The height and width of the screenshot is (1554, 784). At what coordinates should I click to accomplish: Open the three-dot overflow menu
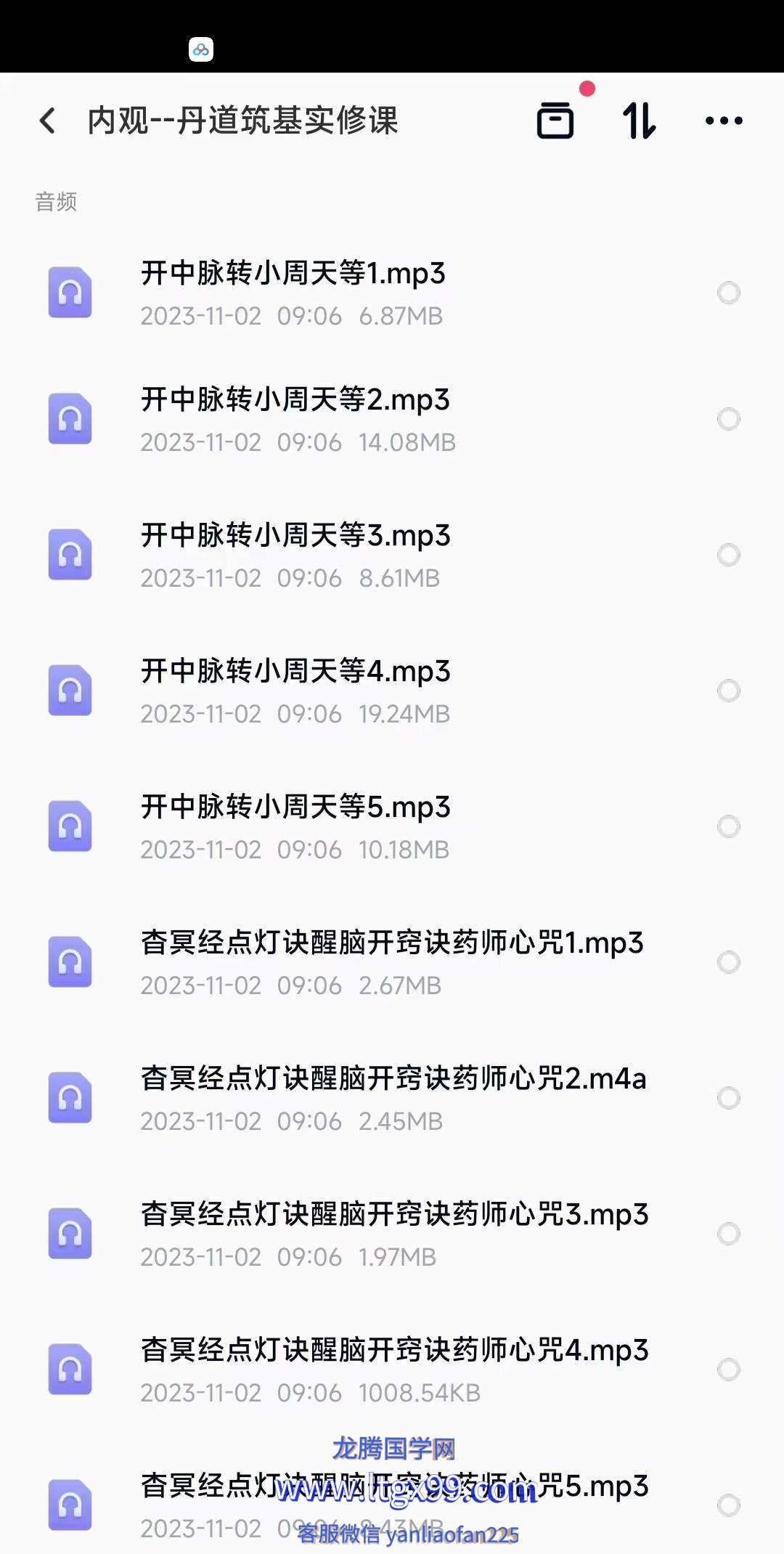(724, 121)
